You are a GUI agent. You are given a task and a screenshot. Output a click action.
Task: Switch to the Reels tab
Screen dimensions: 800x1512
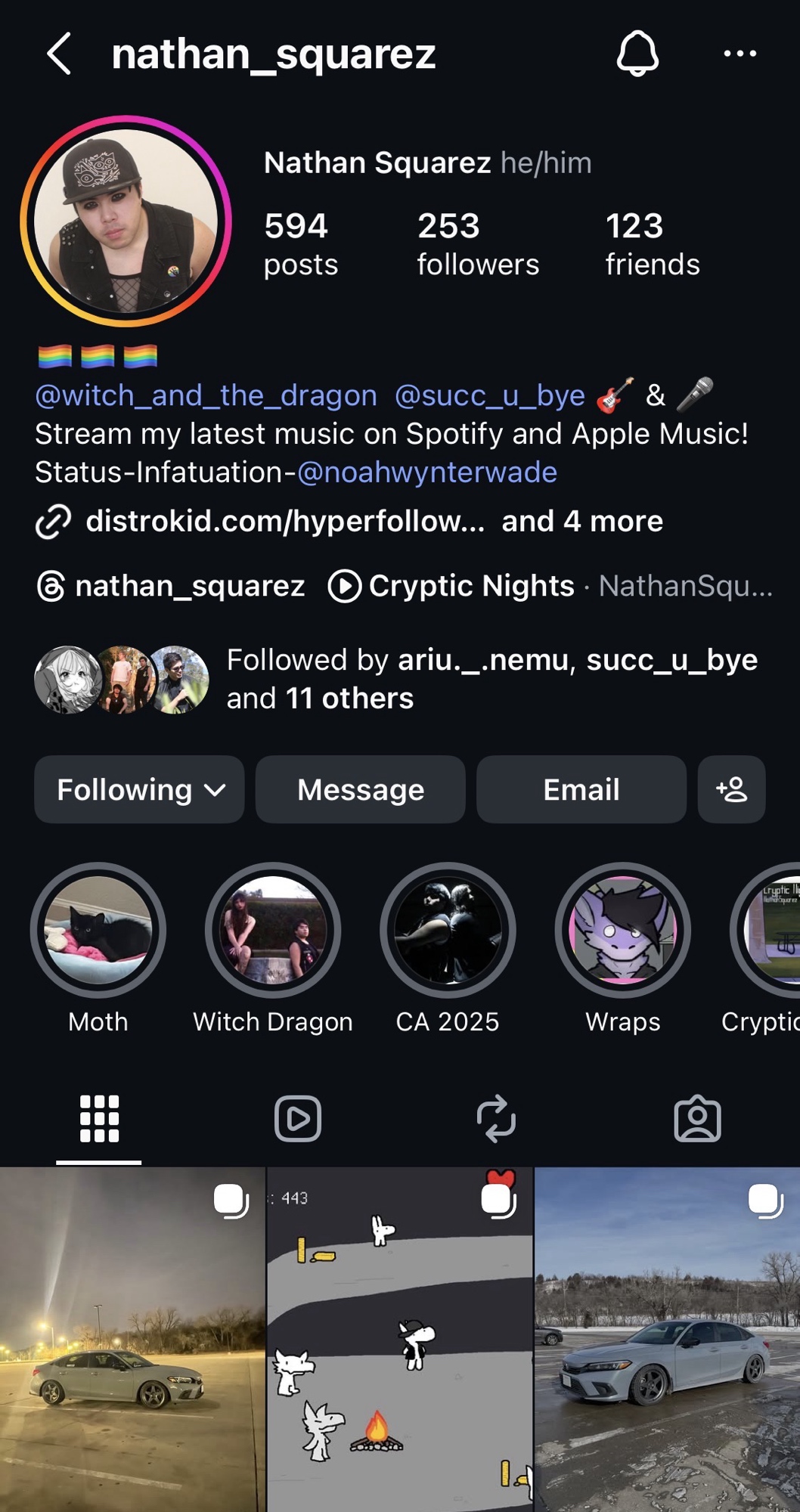coord(298,1118)
